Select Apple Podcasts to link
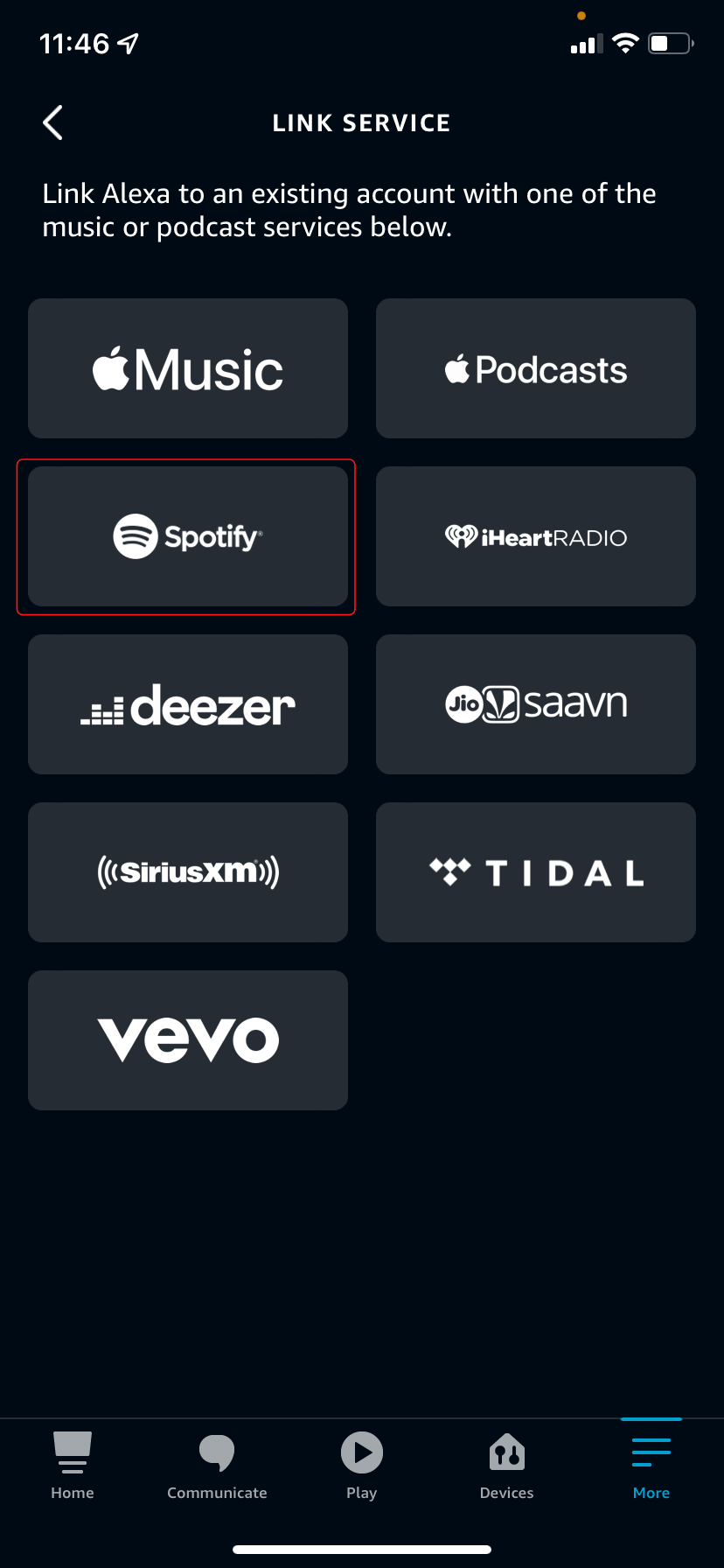 point(536,368)
